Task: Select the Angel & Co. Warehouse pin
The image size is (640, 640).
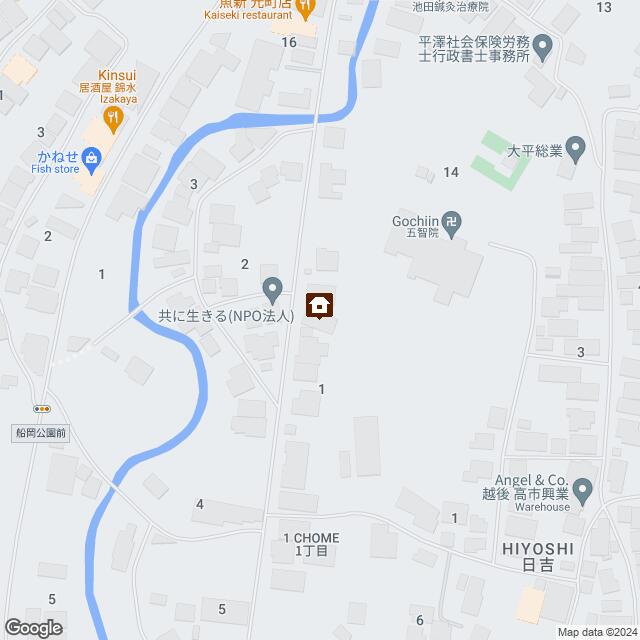Action: click(x=585, y=488)
